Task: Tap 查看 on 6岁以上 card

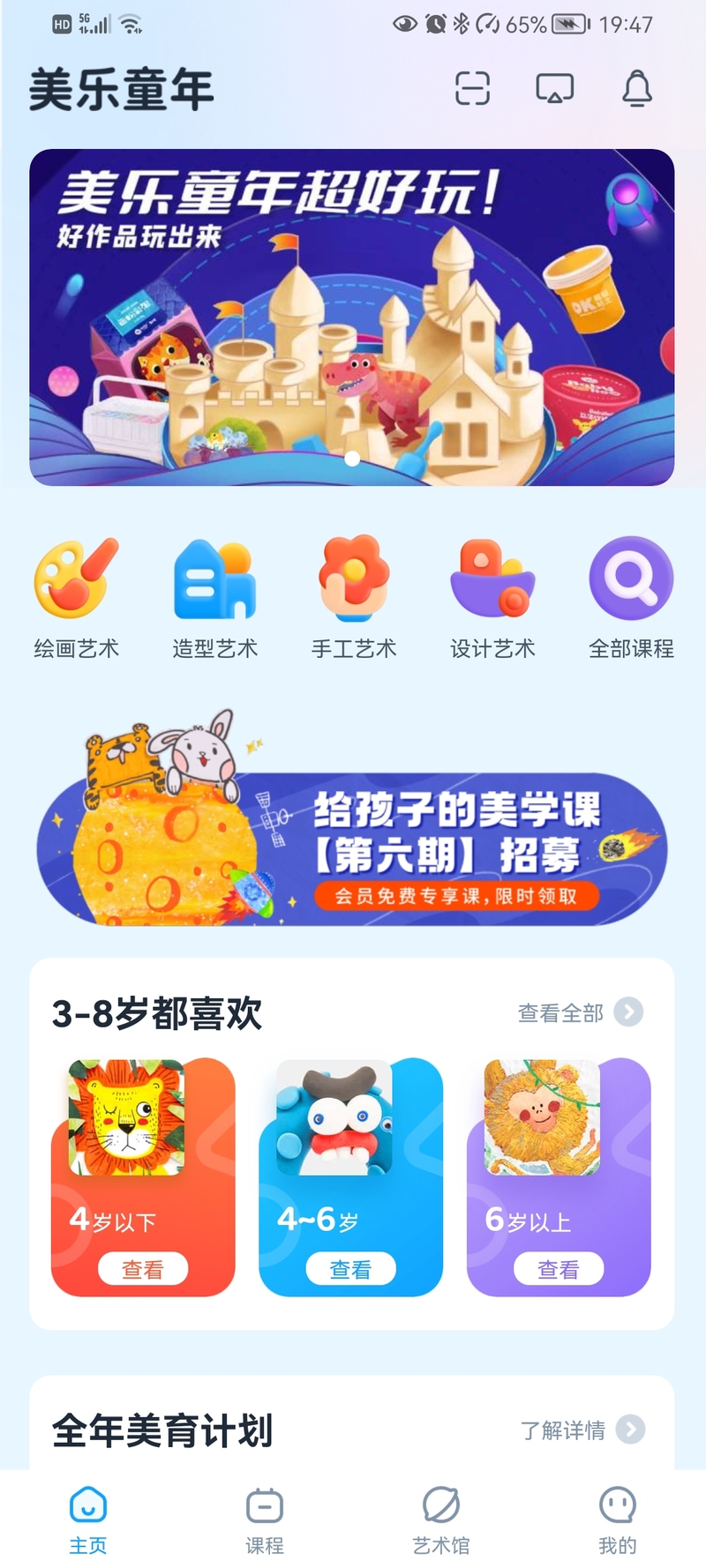Action: coord(559,1269)
